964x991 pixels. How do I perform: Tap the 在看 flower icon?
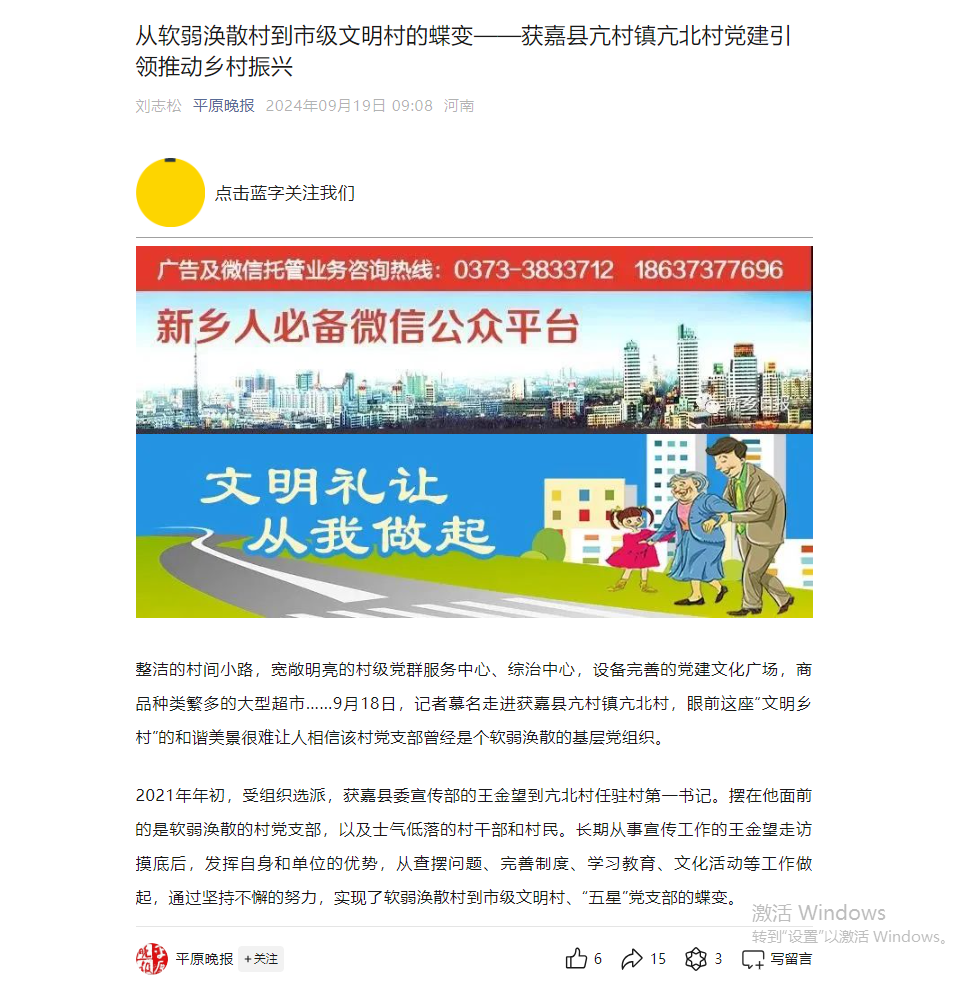click(696, 959)
